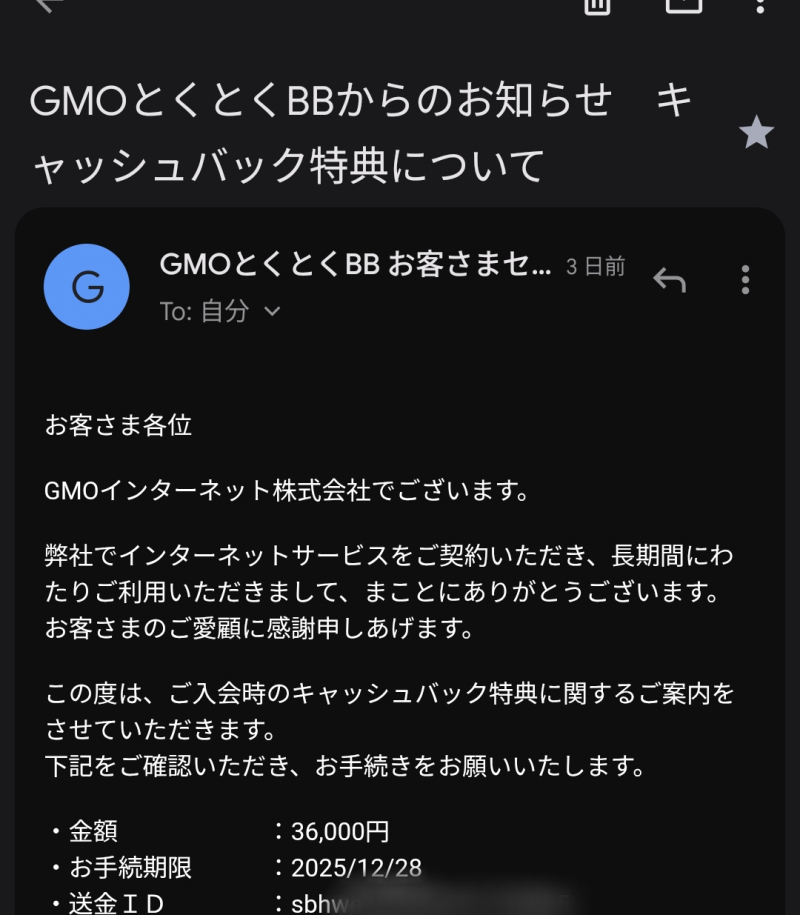Delete this email with trash icon

tap(597, 5)
